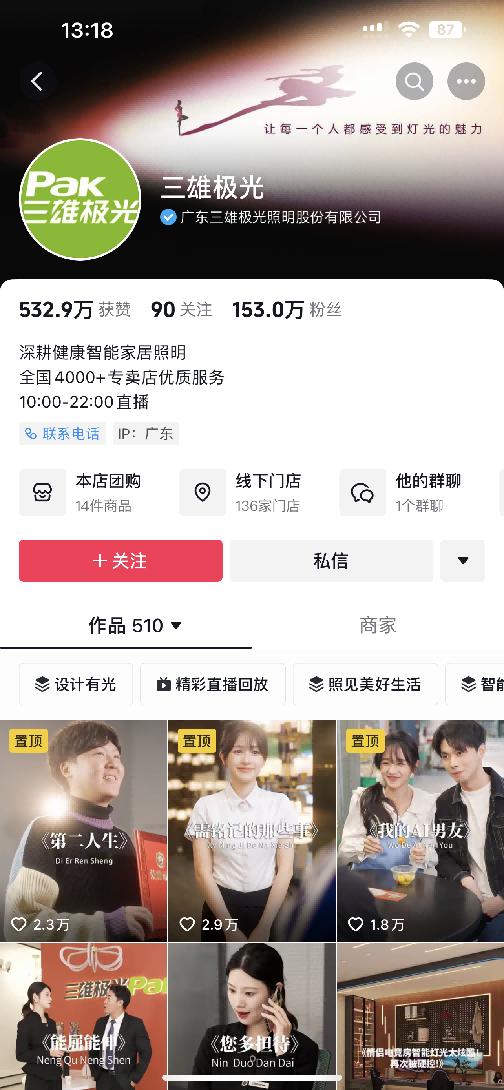Open the three-dot overflow menu
This screenshot has height=1090, width=504.
[466, 82]
